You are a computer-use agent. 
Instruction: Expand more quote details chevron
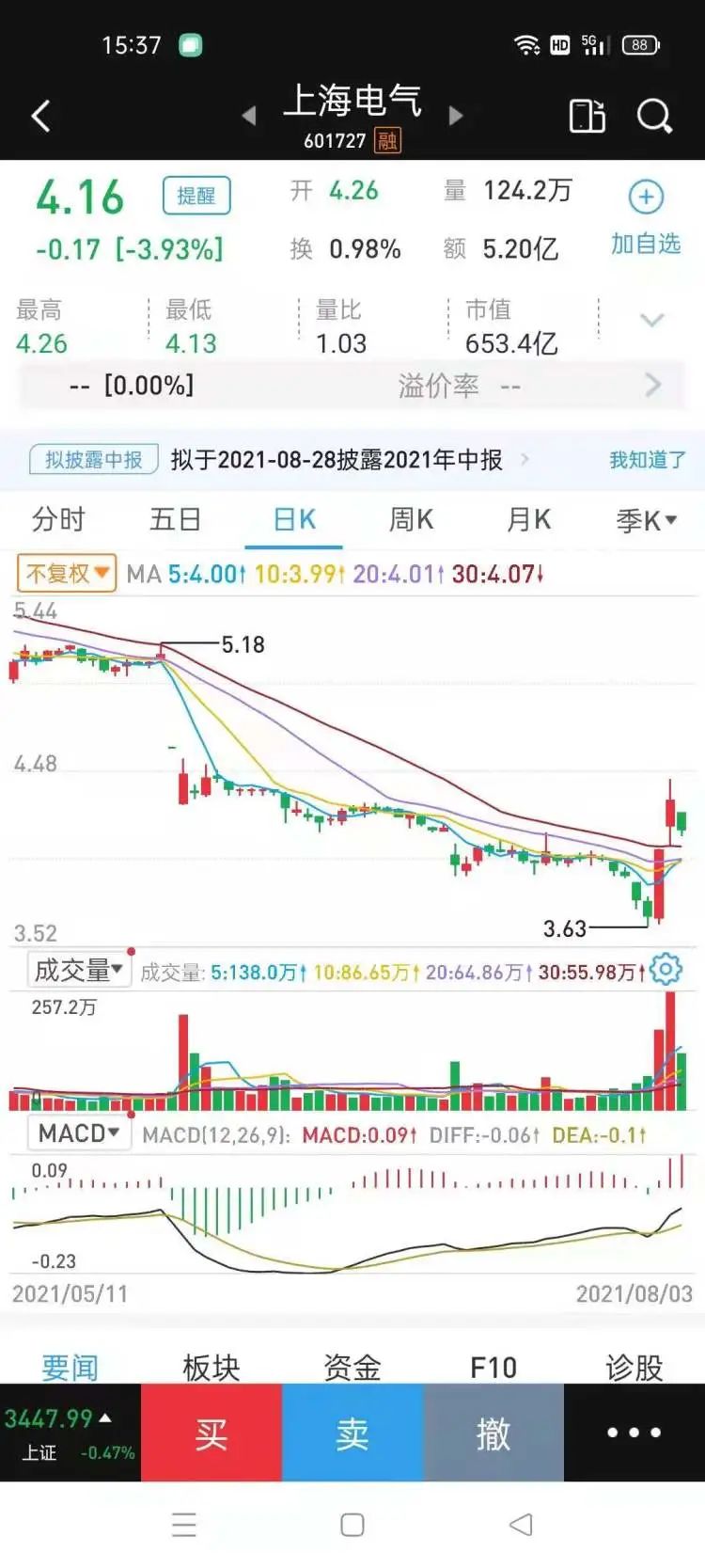[651, 320]
